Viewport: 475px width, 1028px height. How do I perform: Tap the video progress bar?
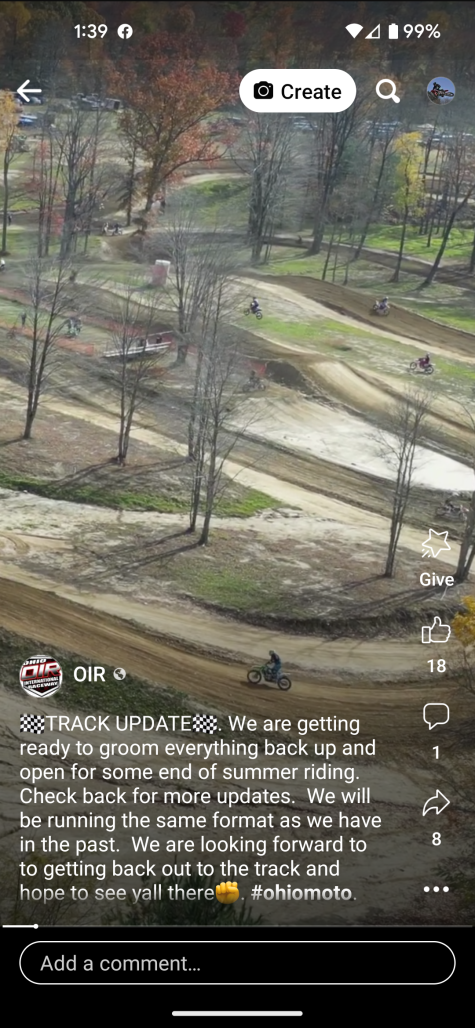(237, 926)
